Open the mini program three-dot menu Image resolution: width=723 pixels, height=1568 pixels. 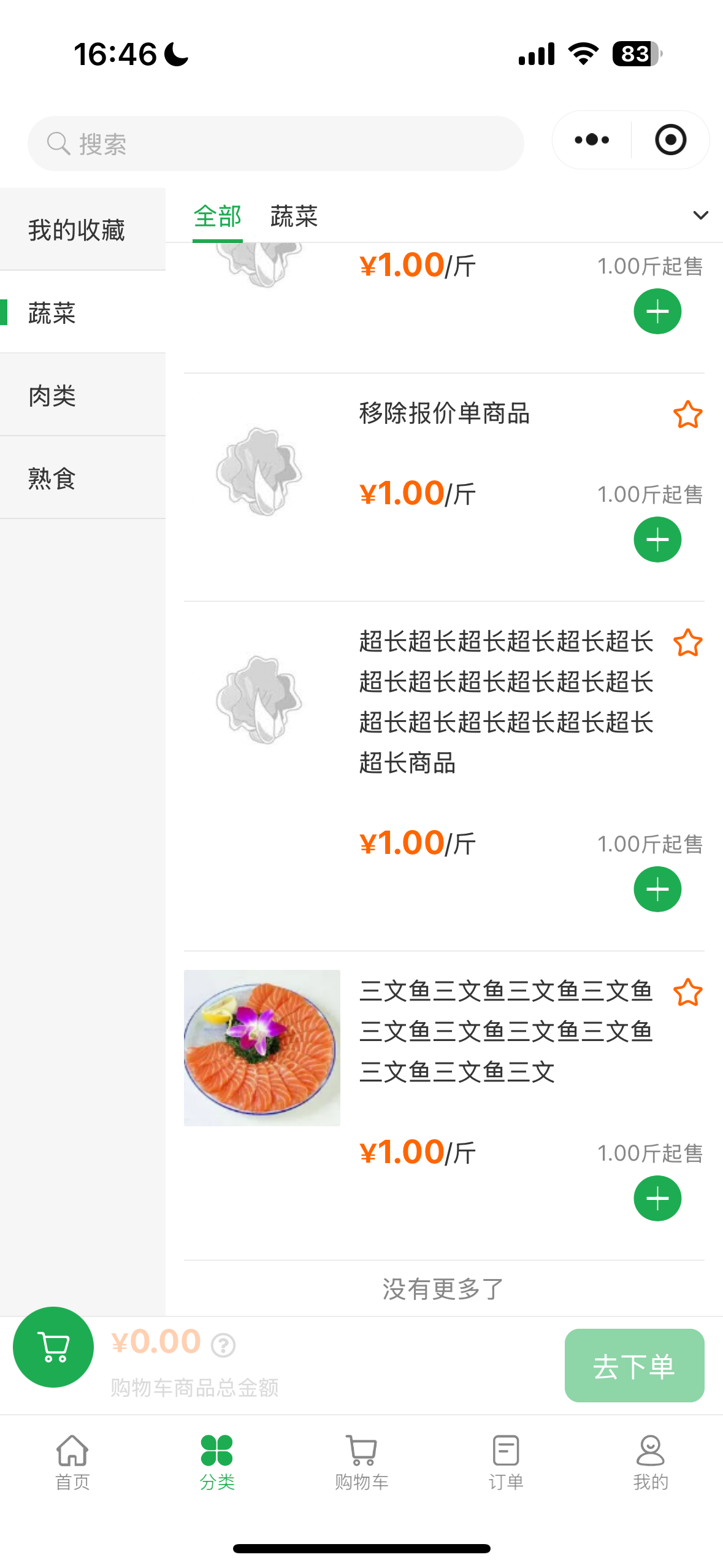(x=592, y=140)
